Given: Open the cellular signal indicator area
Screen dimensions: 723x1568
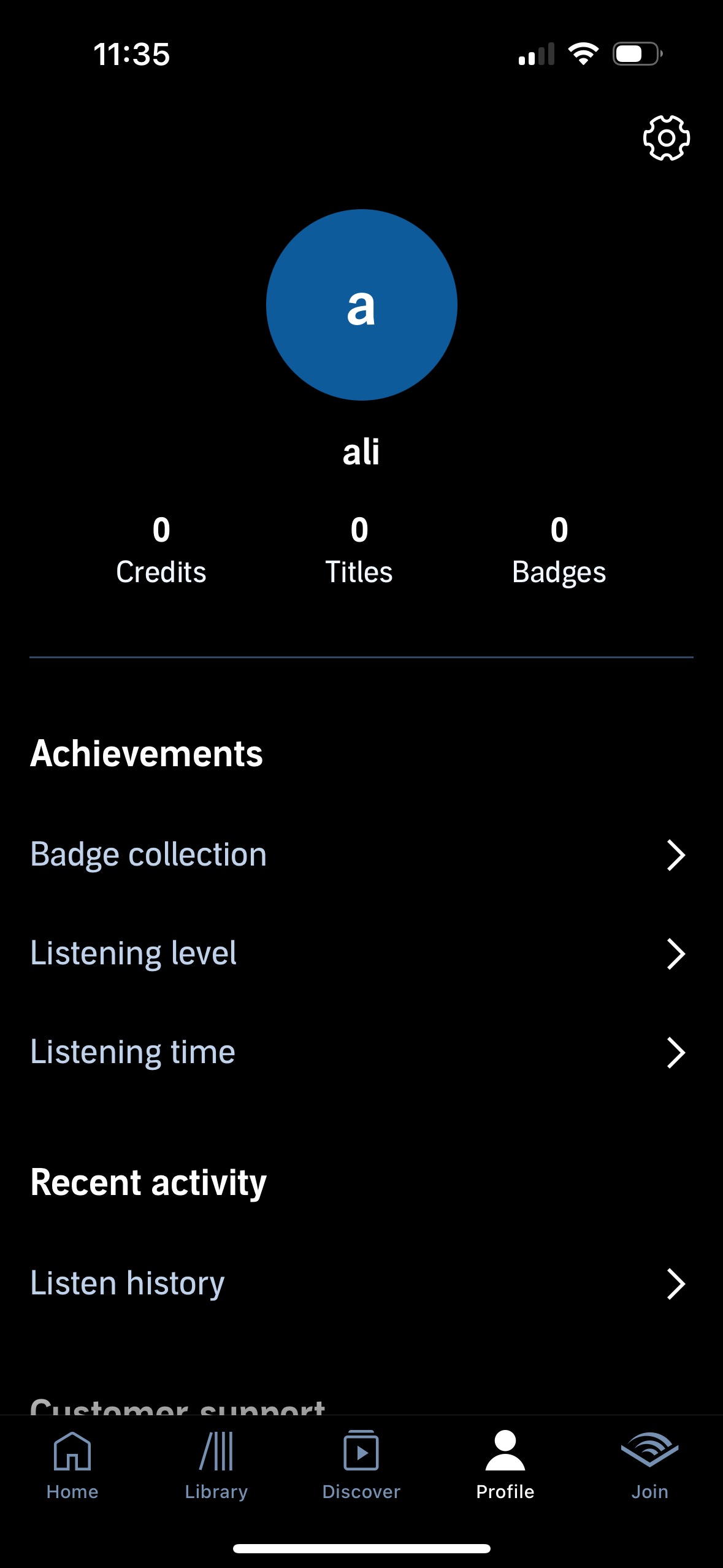Looking at the screenshot, I should 538,54.
